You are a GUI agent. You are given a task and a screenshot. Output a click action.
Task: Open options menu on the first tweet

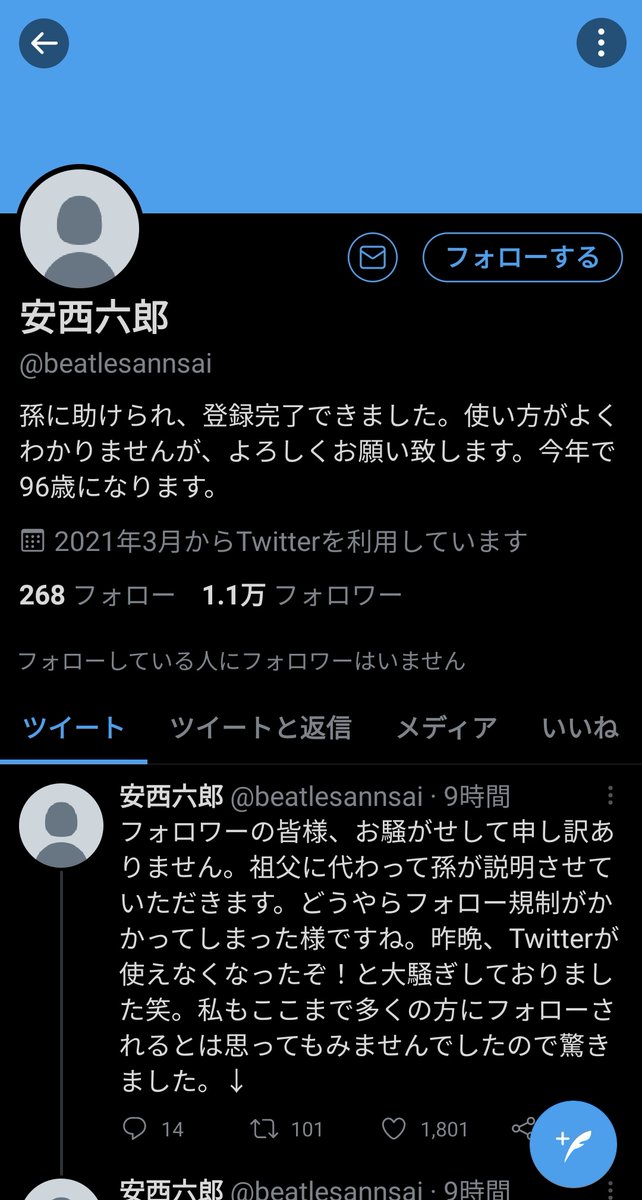pos(611,796)
